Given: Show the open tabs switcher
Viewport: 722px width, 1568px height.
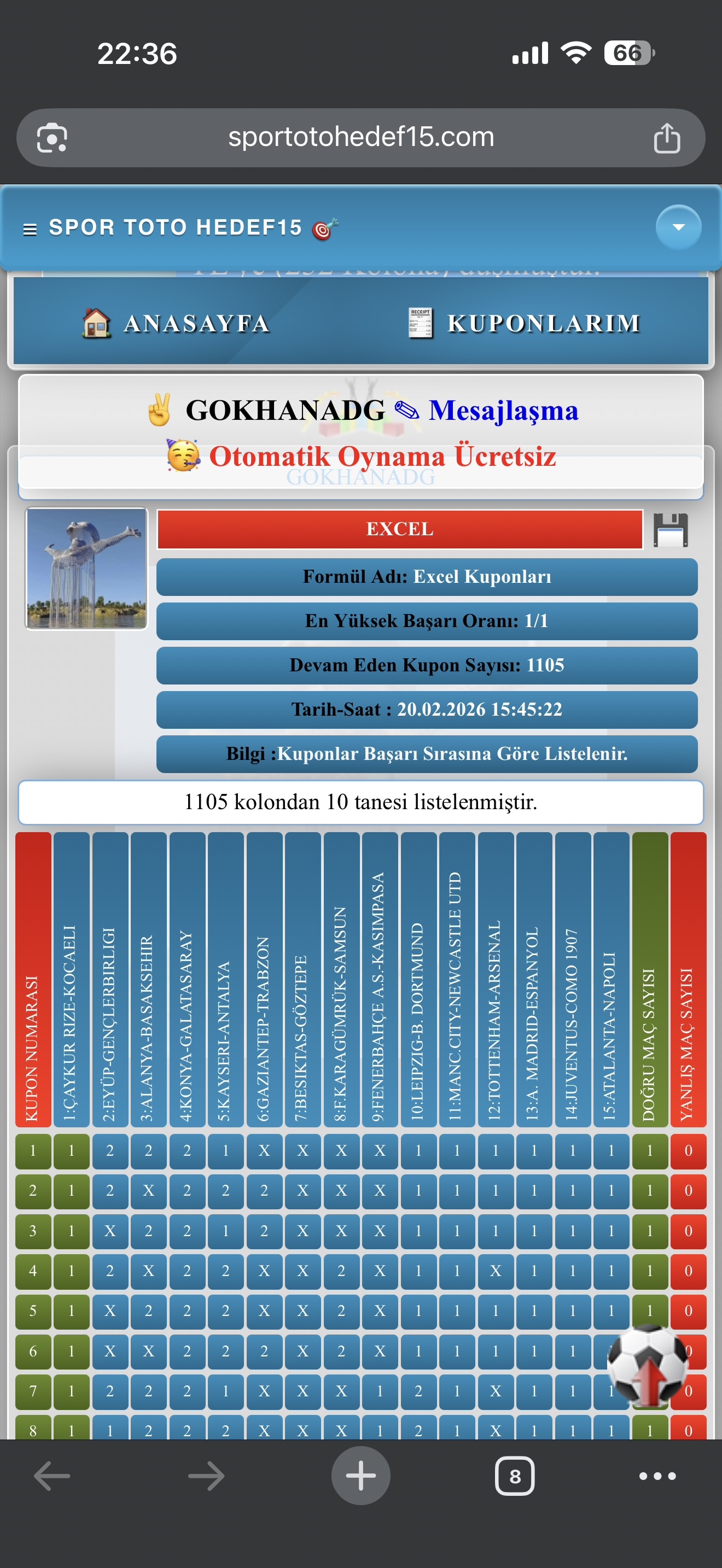Looking at the screenshot, I should point(514,1476).
